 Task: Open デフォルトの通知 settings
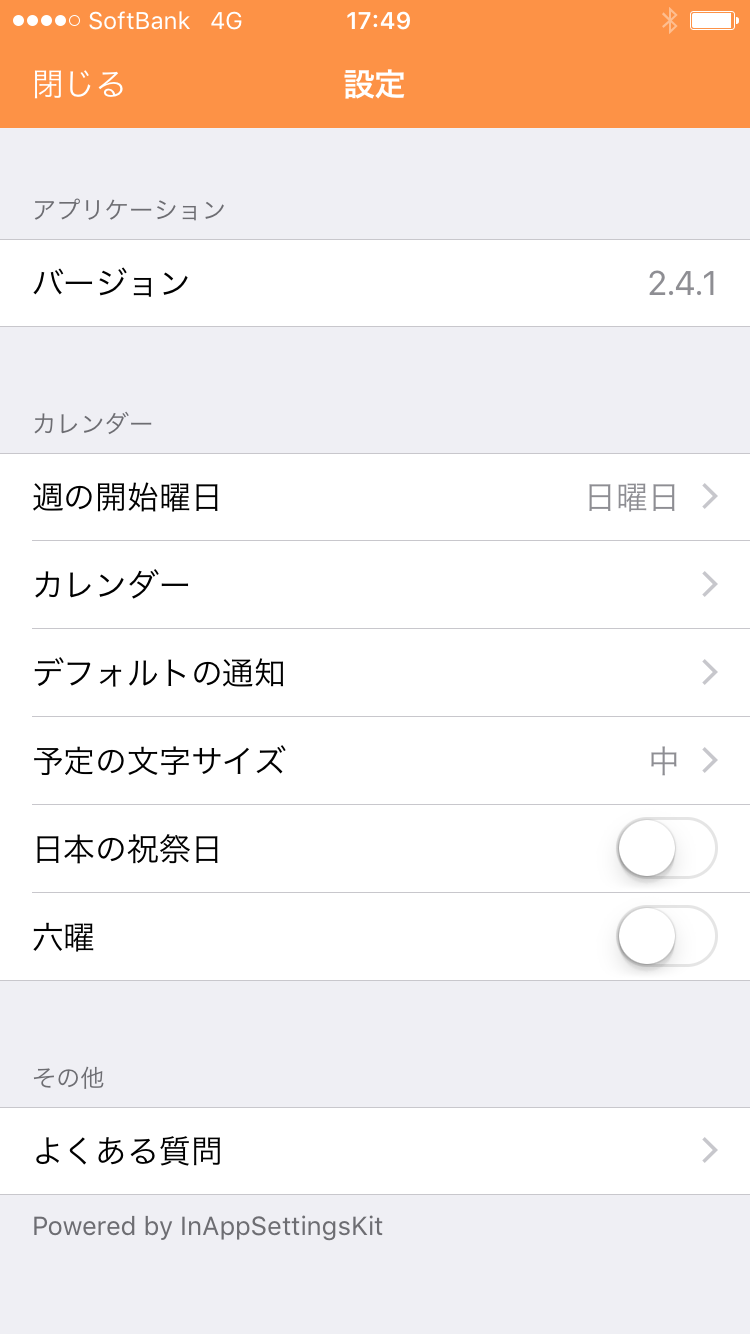(x=375, y=673)
